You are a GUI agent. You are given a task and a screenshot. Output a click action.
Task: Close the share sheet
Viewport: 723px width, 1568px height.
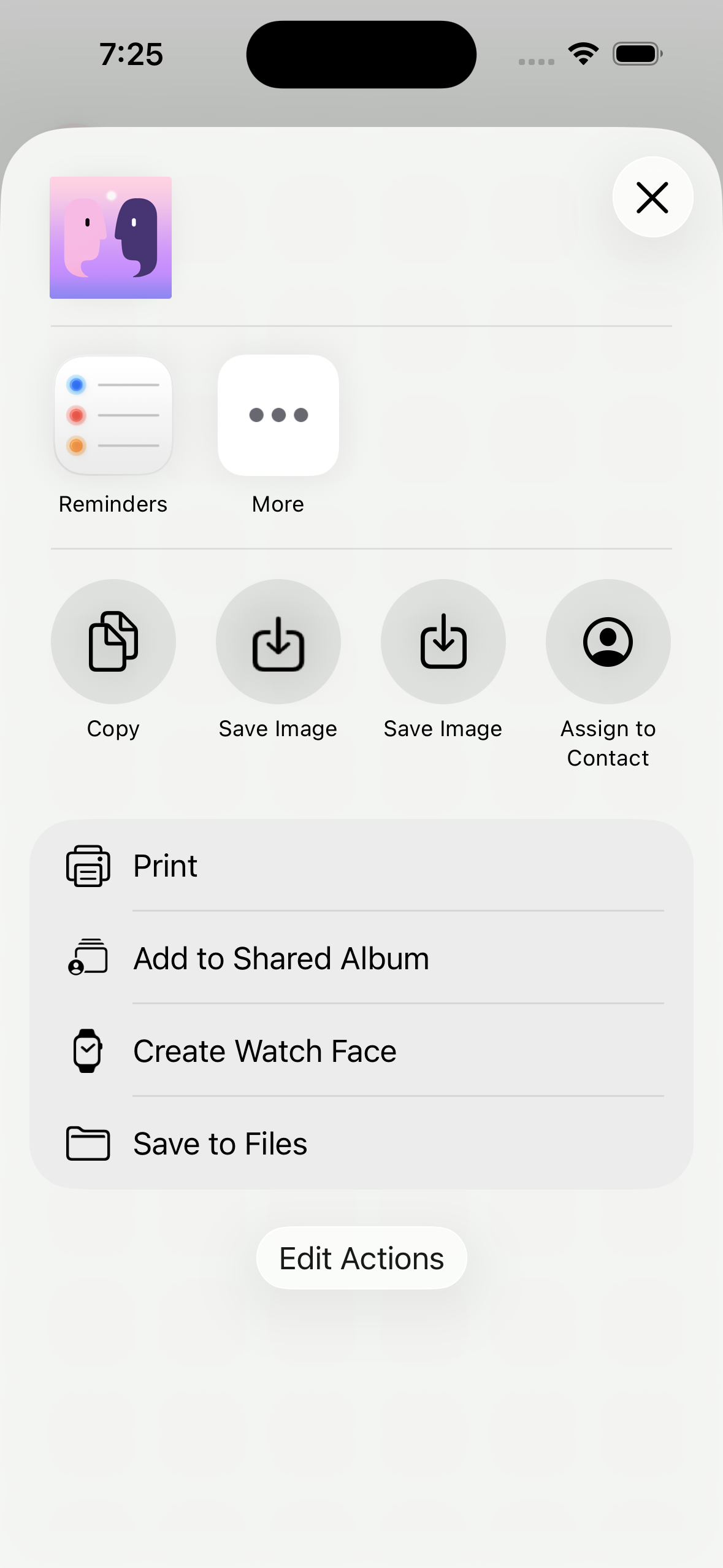(x=652, y=198)
